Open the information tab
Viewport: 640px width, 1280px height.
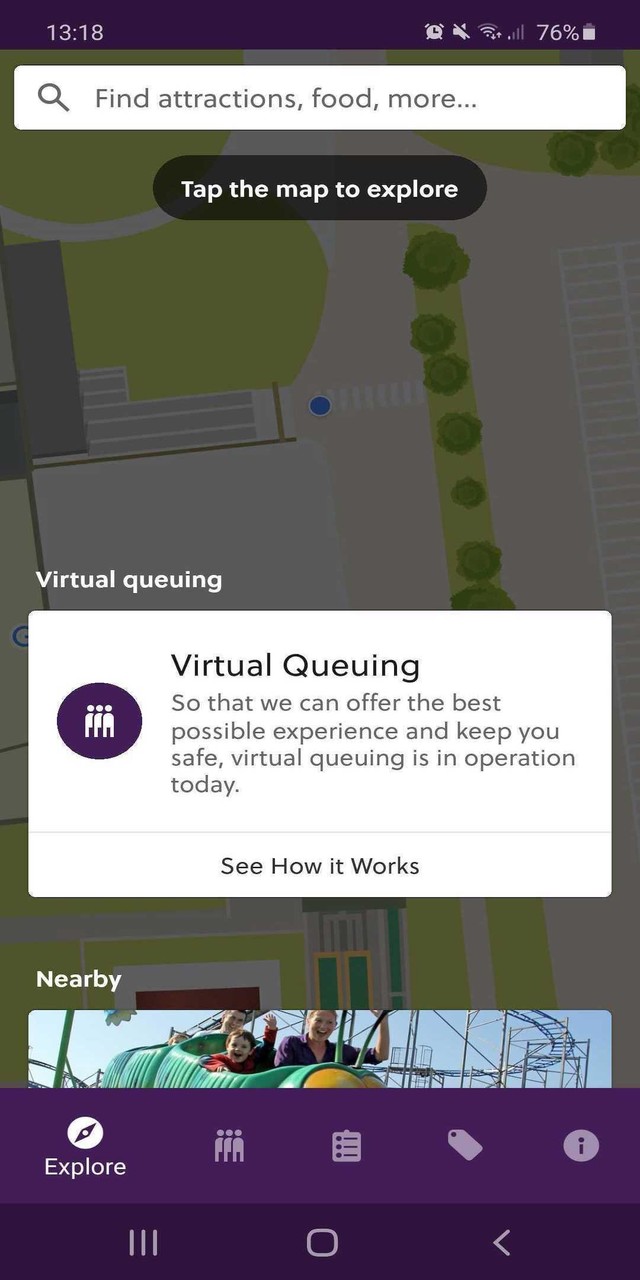[x=581, y=1146]
